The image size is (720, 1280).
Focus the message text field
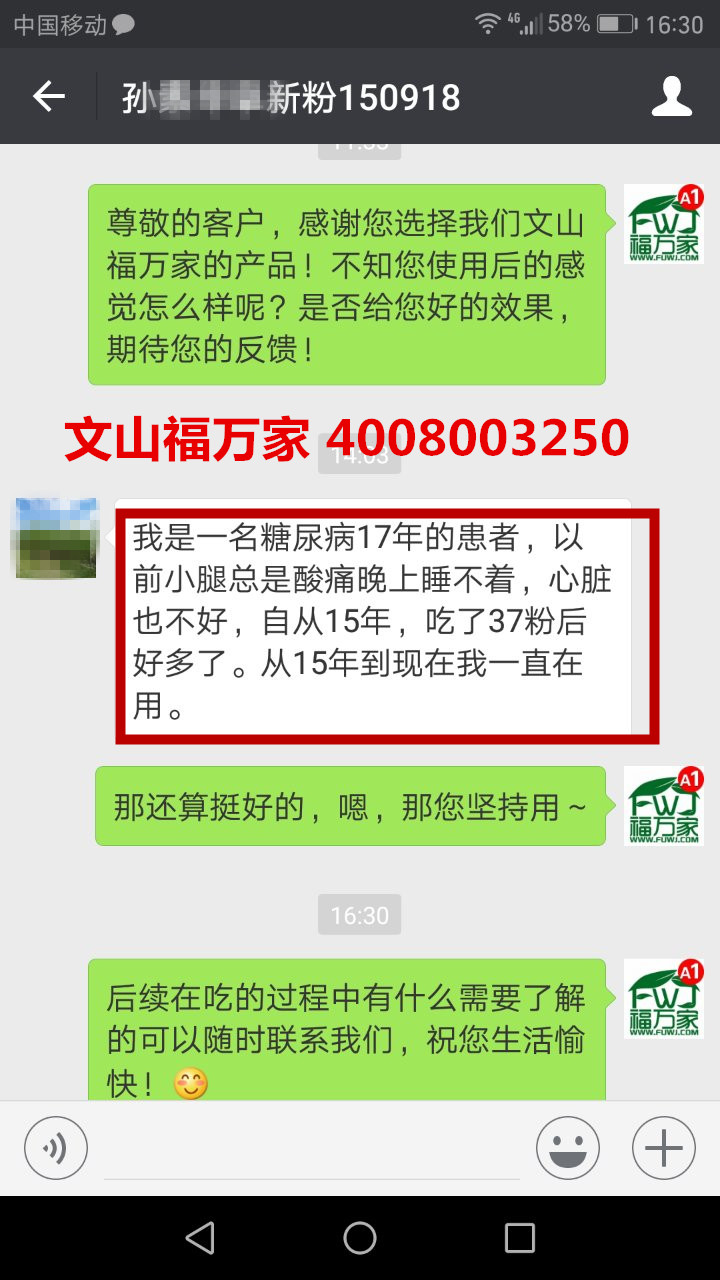[x=312, y=1150]
